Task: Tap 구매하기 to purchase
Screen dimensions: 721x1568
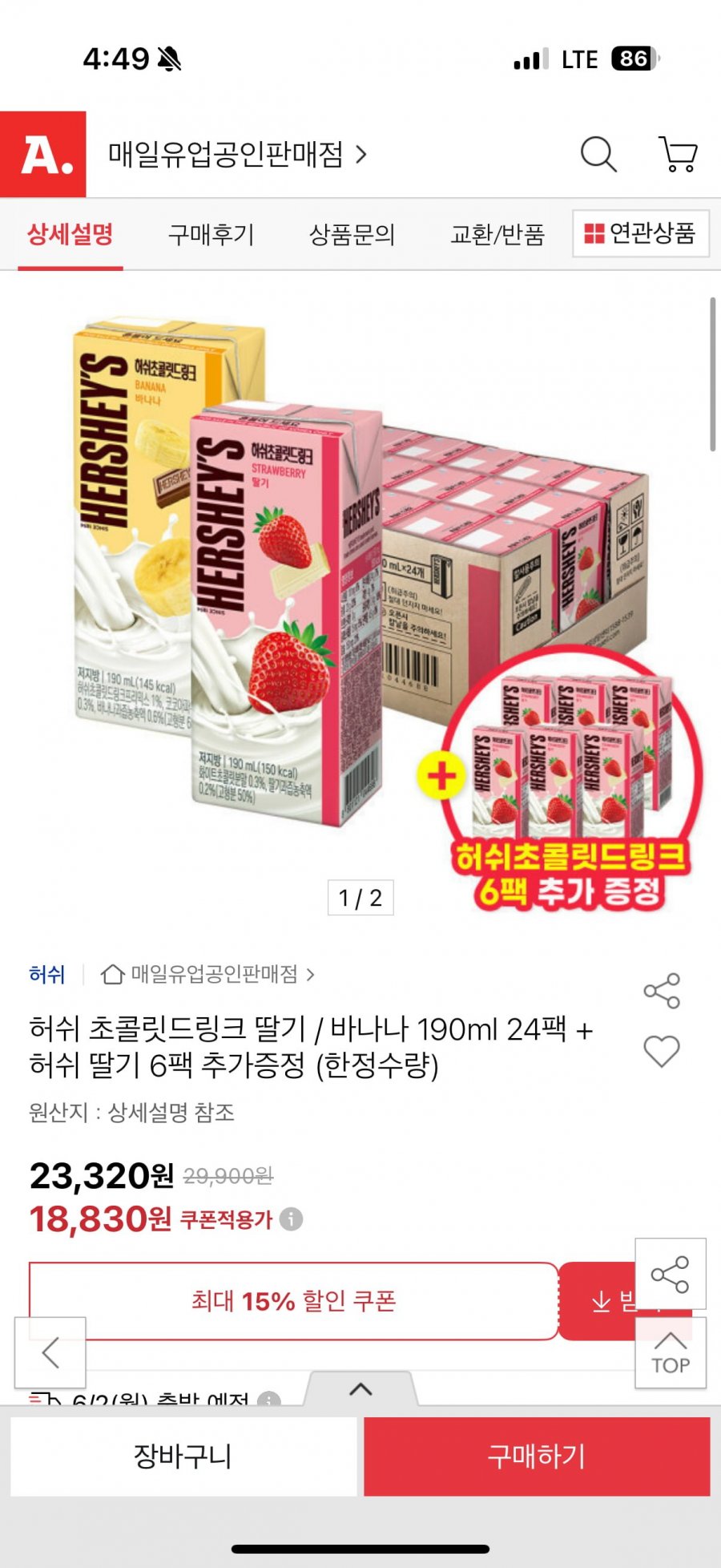Action: [x=537, y=1456]
